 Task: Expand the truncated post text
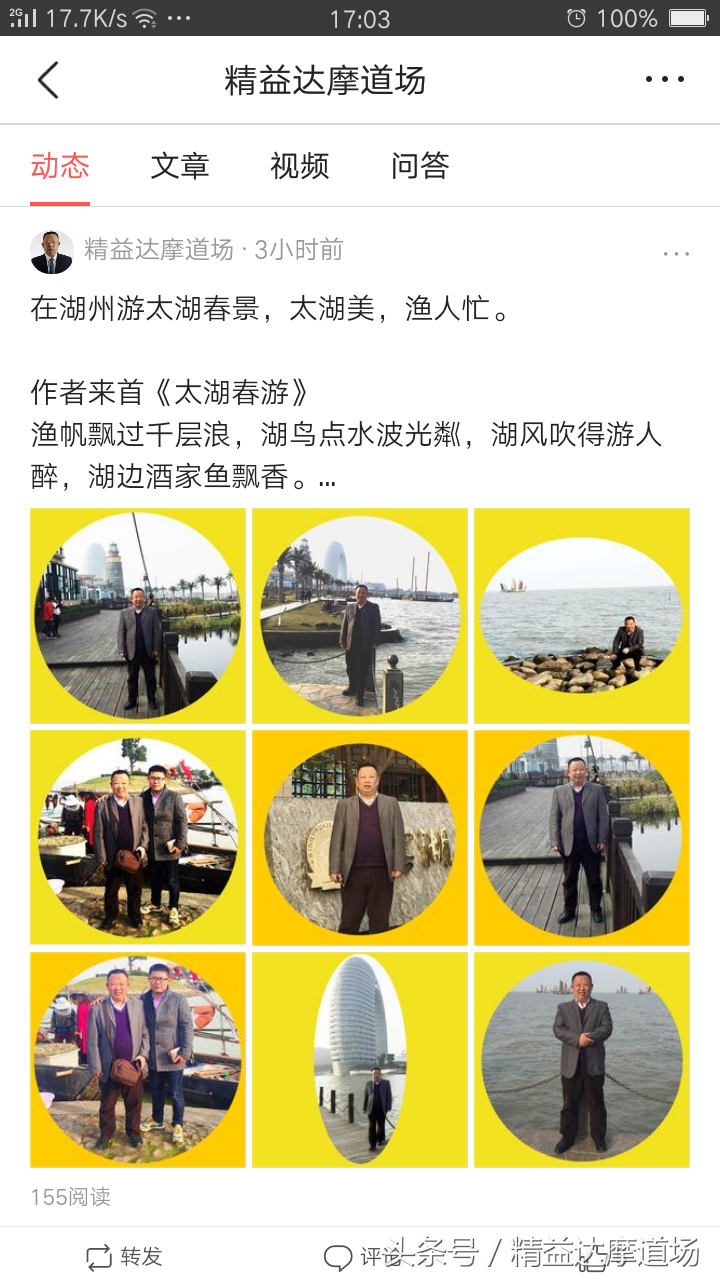coord(327,479)
